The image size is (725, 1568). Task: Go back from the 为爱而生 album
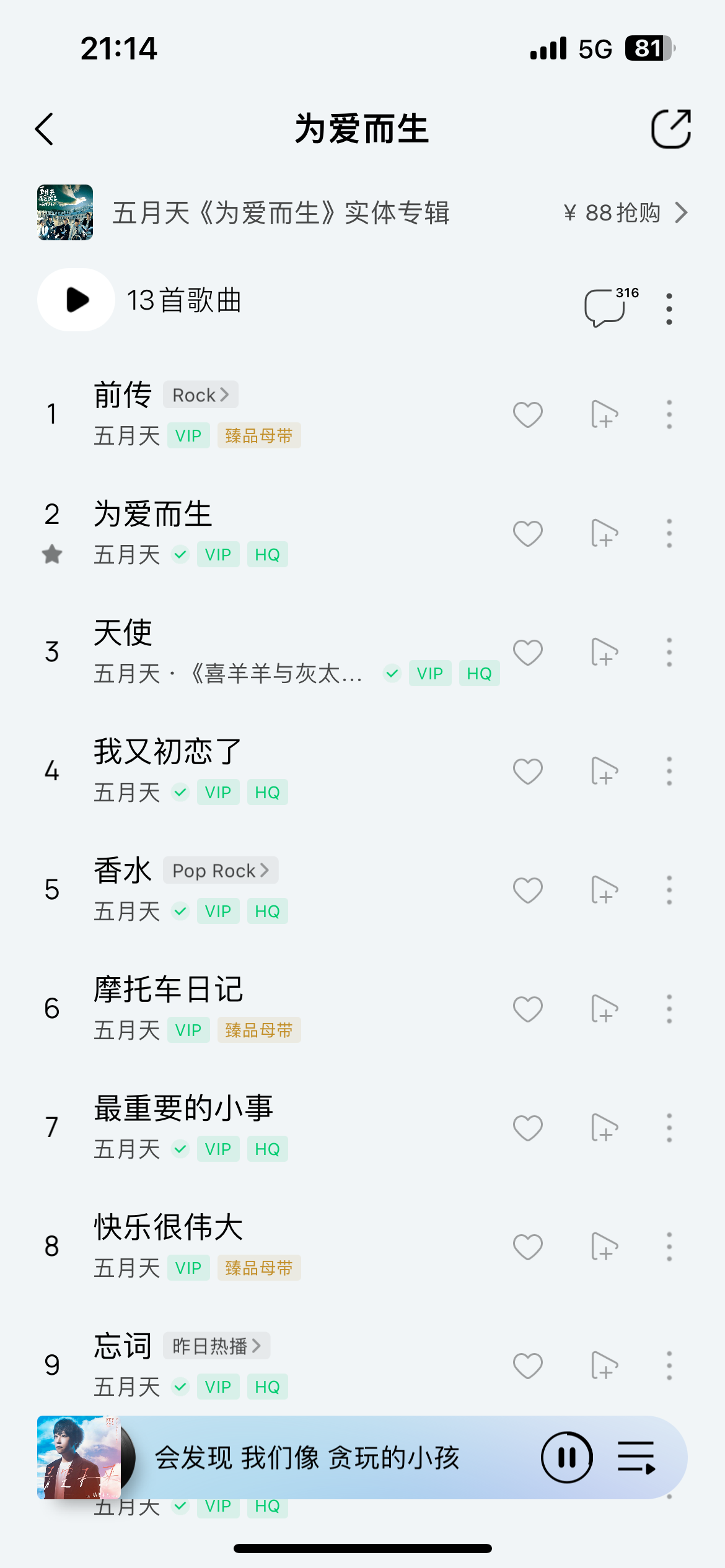click(45, 129)
